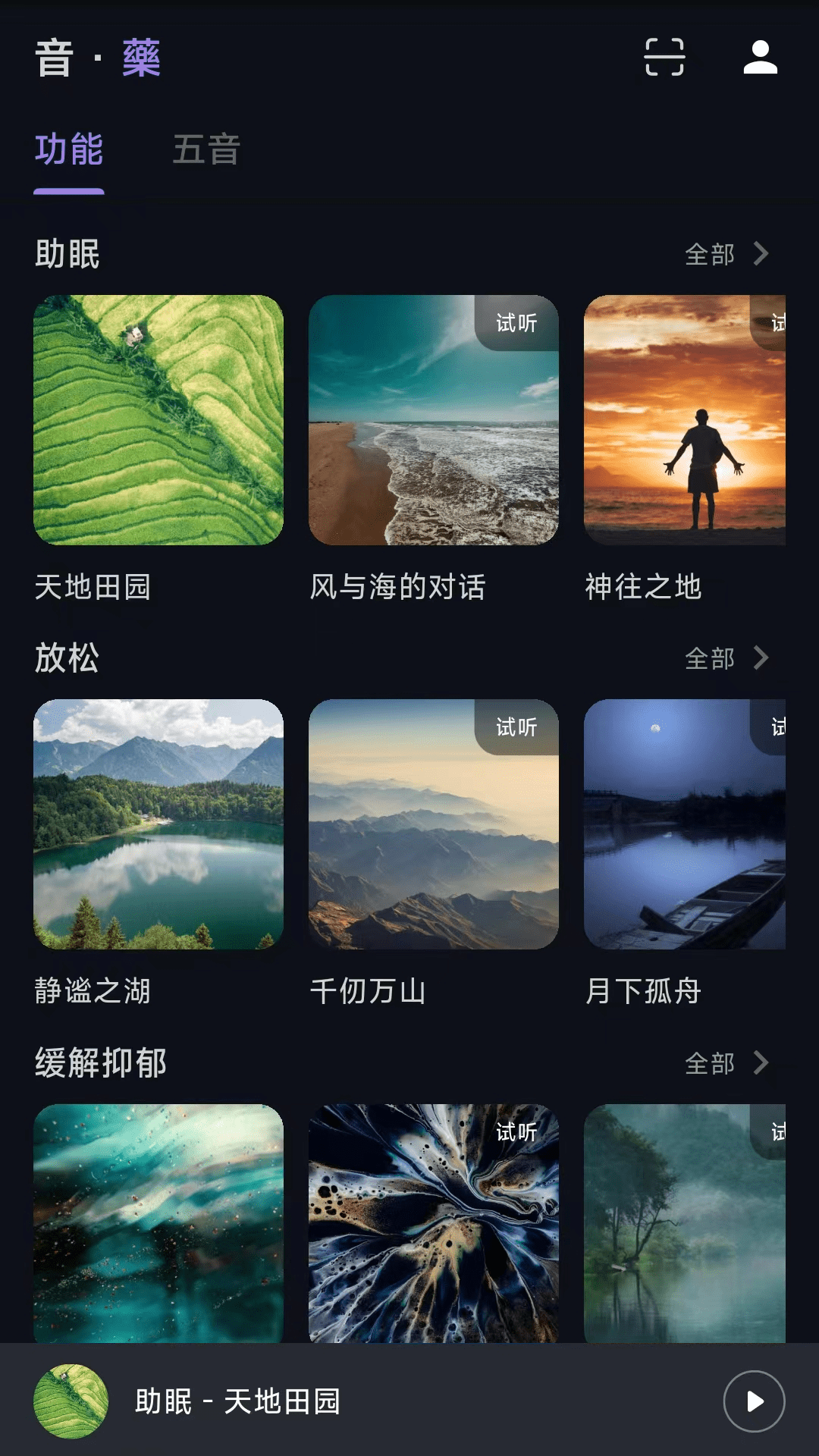Tap the circular album art in the mini player
Image resolution: width=819 pixels, height=1456 pixels.
click(72, 1403)
